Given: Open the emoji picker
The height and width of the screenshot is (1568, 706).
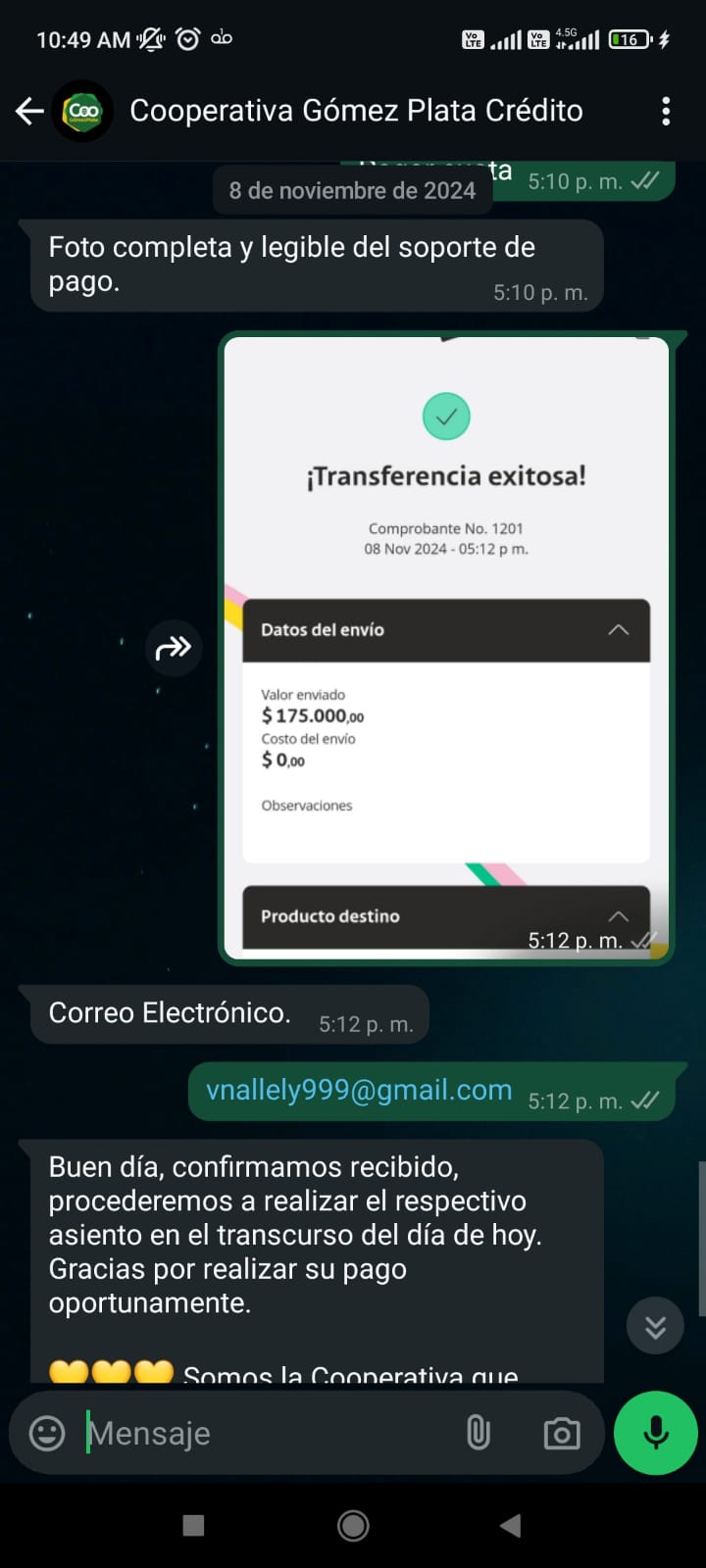Looking at the screenshot, I should (x=47, y=1433).
